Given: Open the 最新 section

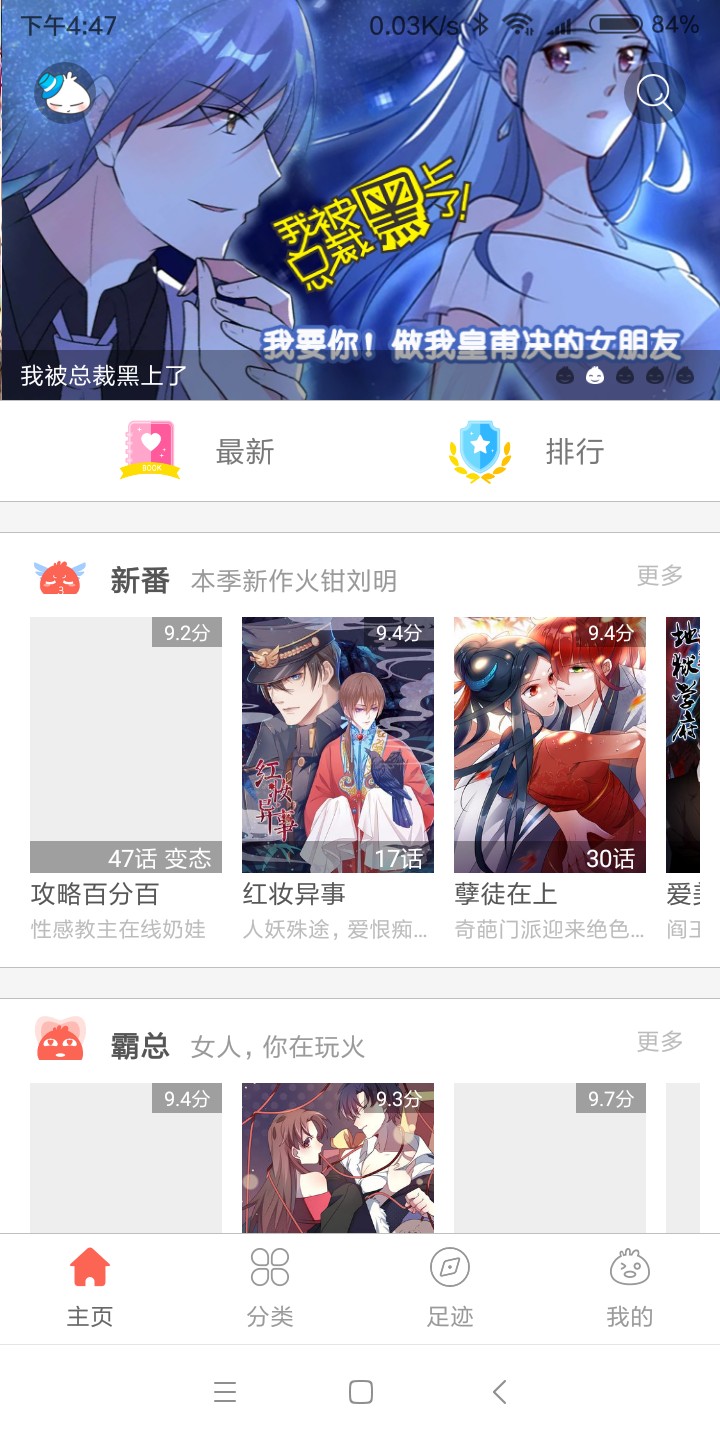Looking at the screenshot, I should [x=200, y=452].
